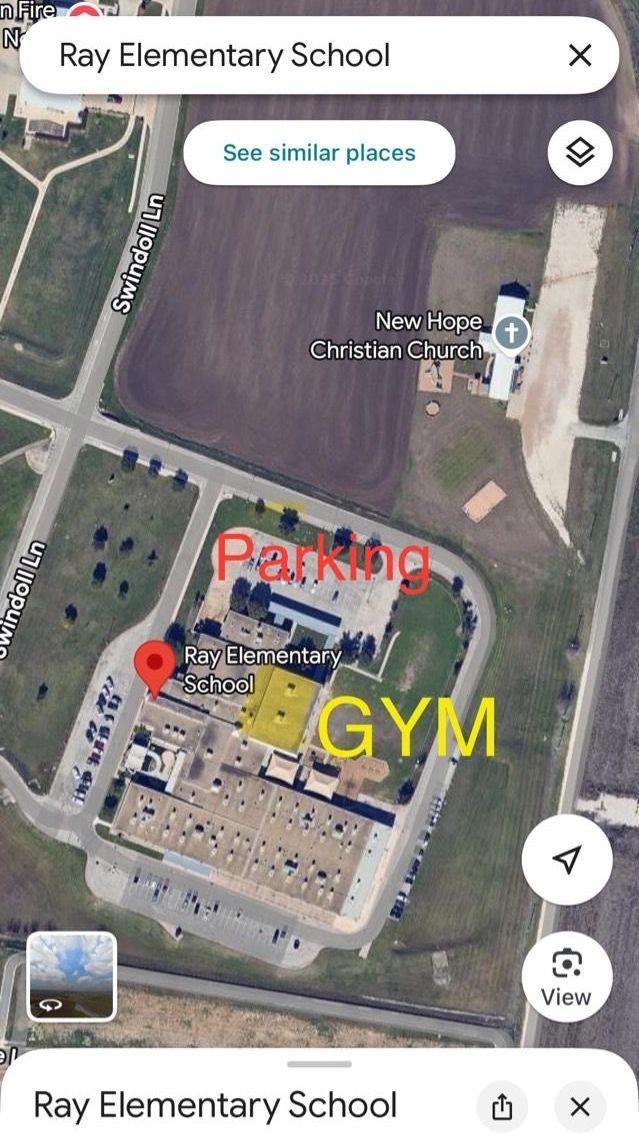This screenshot has height=1135, width=639.
Task: Tap the Ray Elementary School search field
Action: 280,55
